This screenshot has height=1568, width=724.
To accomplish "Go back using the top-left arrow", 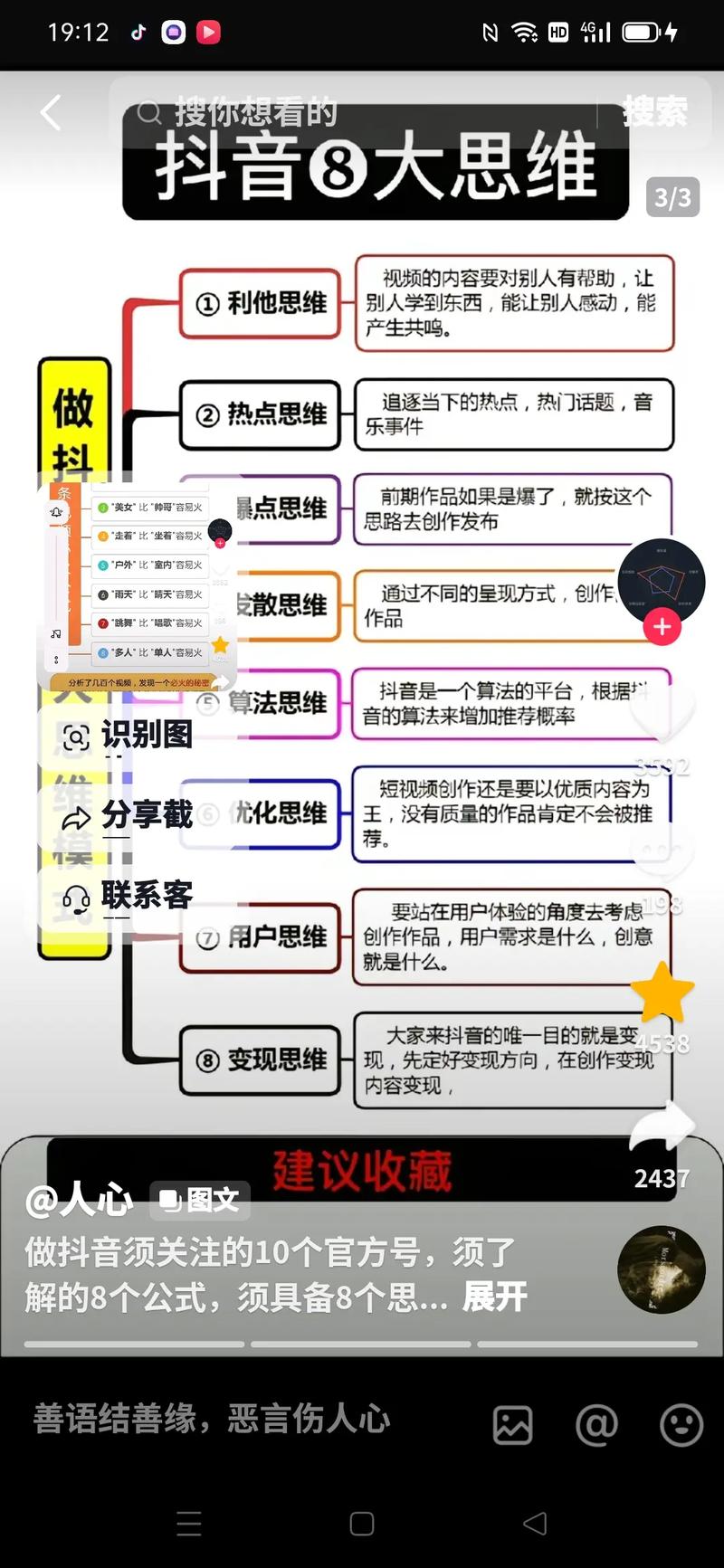I will [52, 113].
